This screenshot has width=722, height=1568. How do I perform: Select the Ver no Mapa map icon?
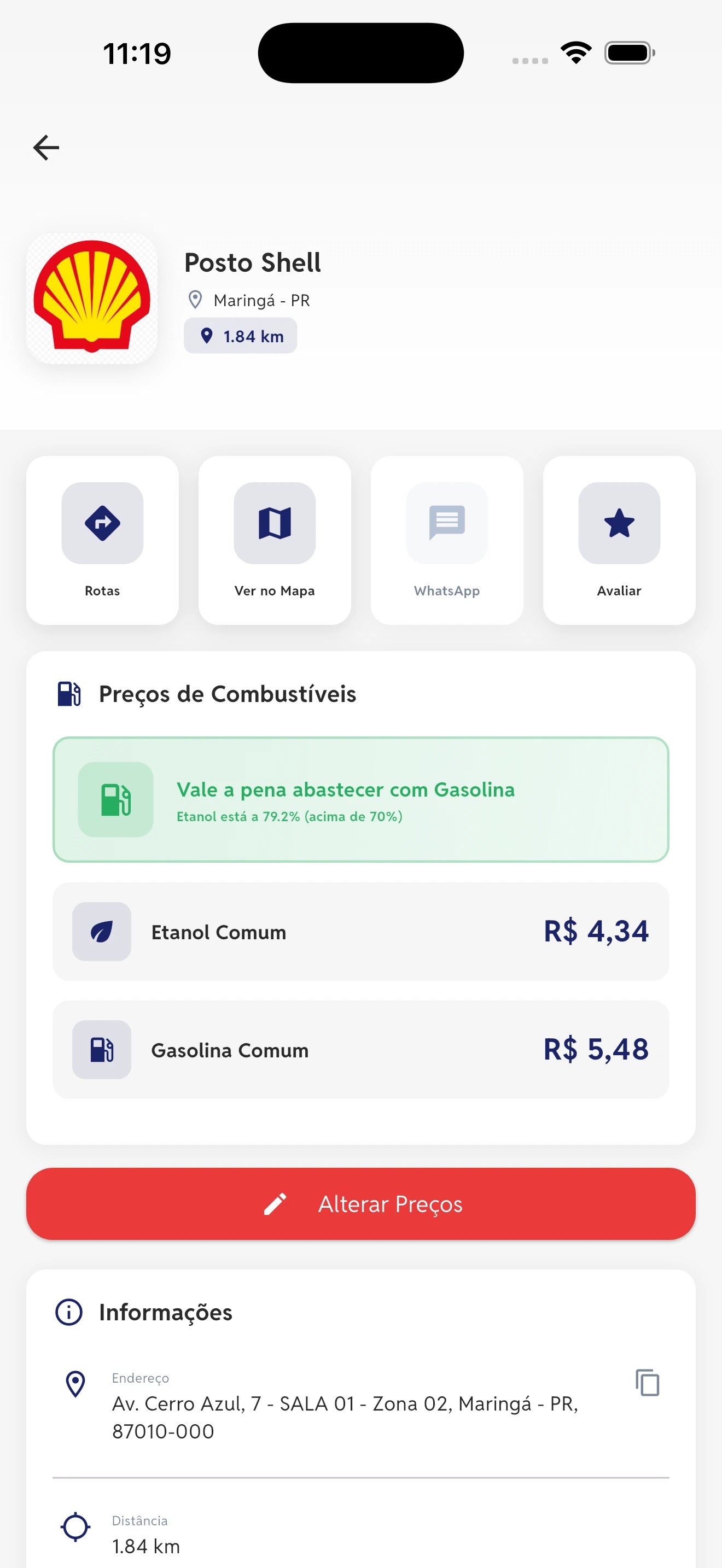click(x=274, y=523)
